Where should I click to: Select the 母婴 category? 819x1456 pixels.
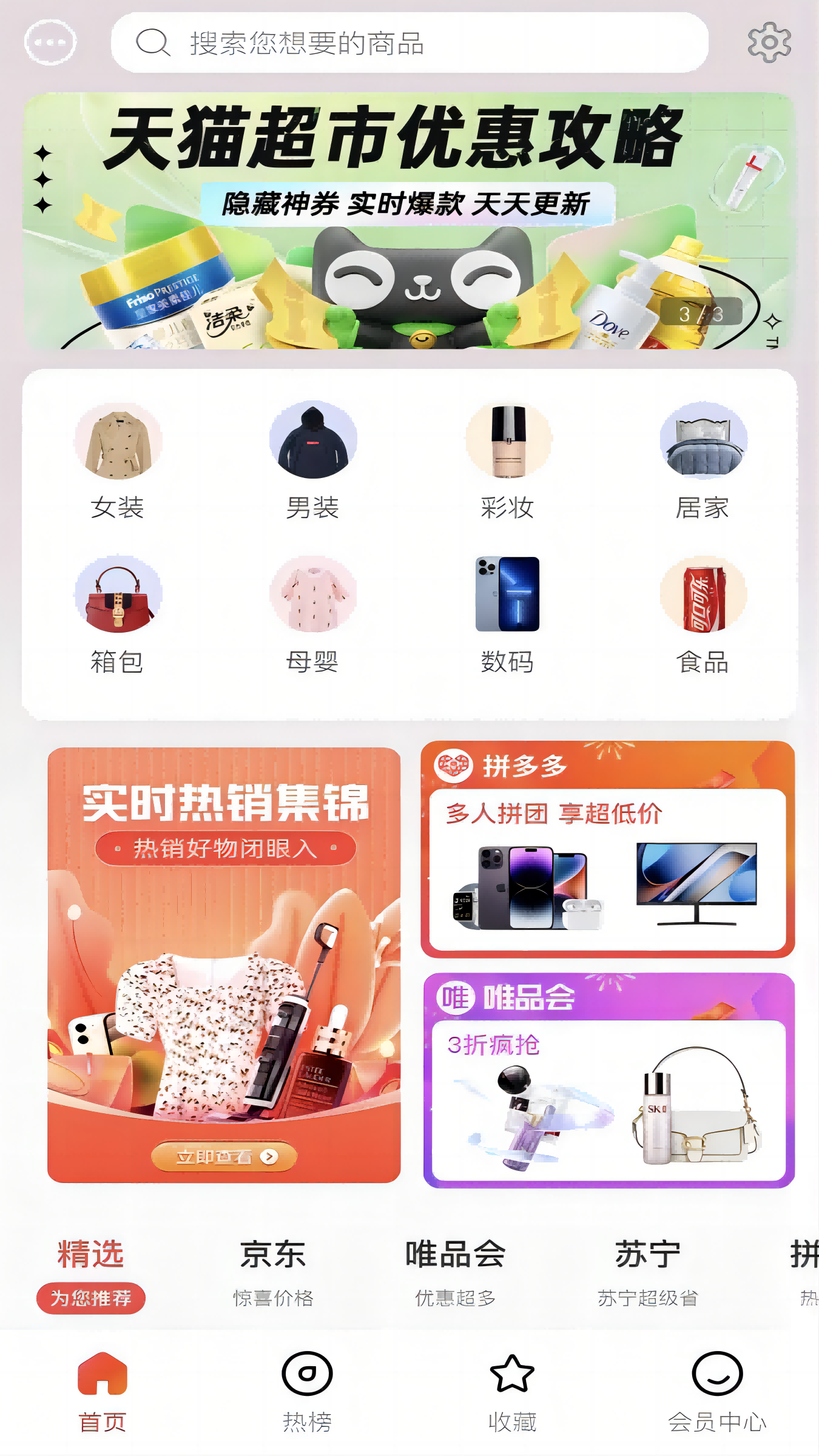click(312, 614)
